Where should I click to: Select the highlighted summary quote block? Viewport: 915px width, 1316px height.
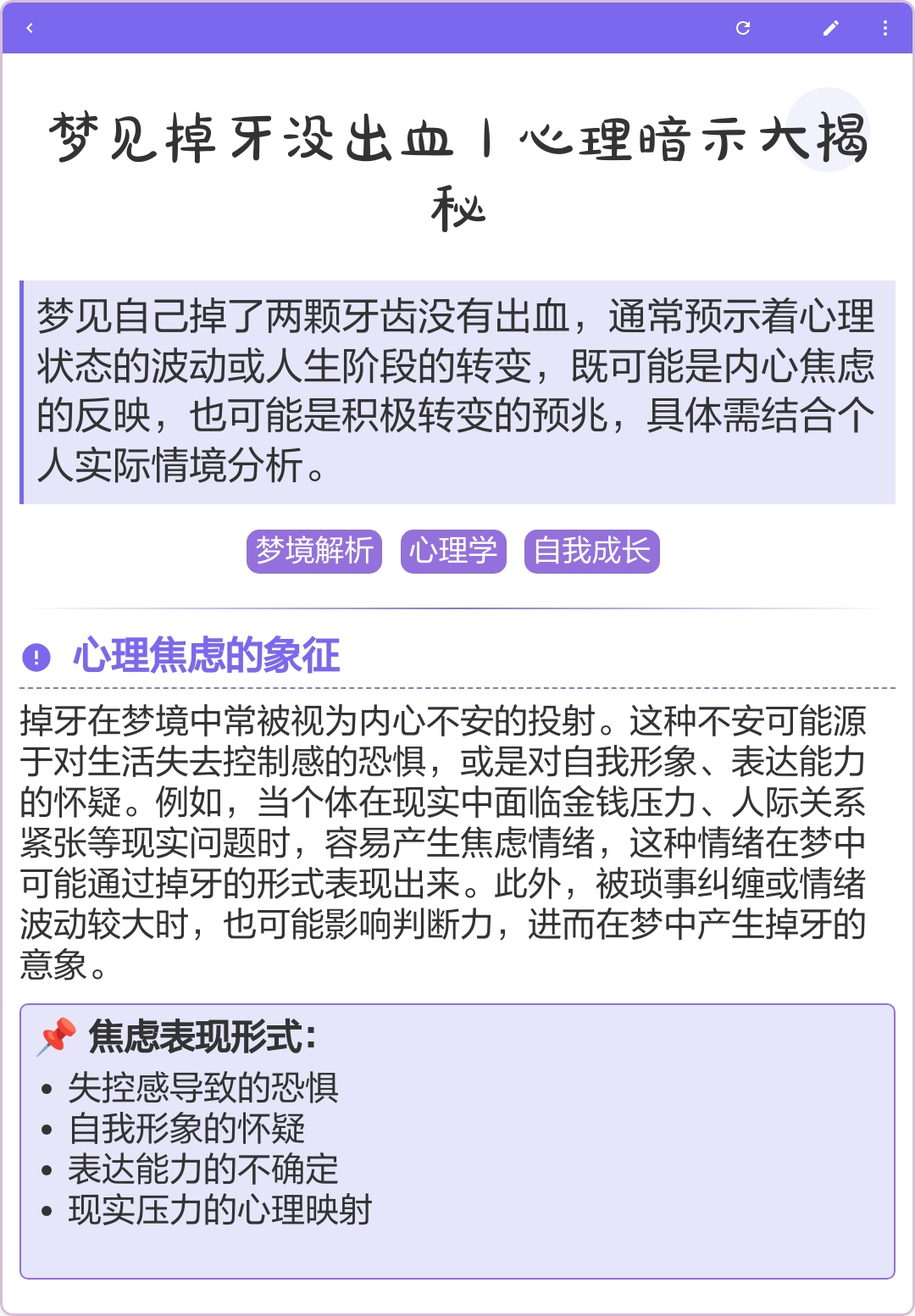tap(457, 391)
